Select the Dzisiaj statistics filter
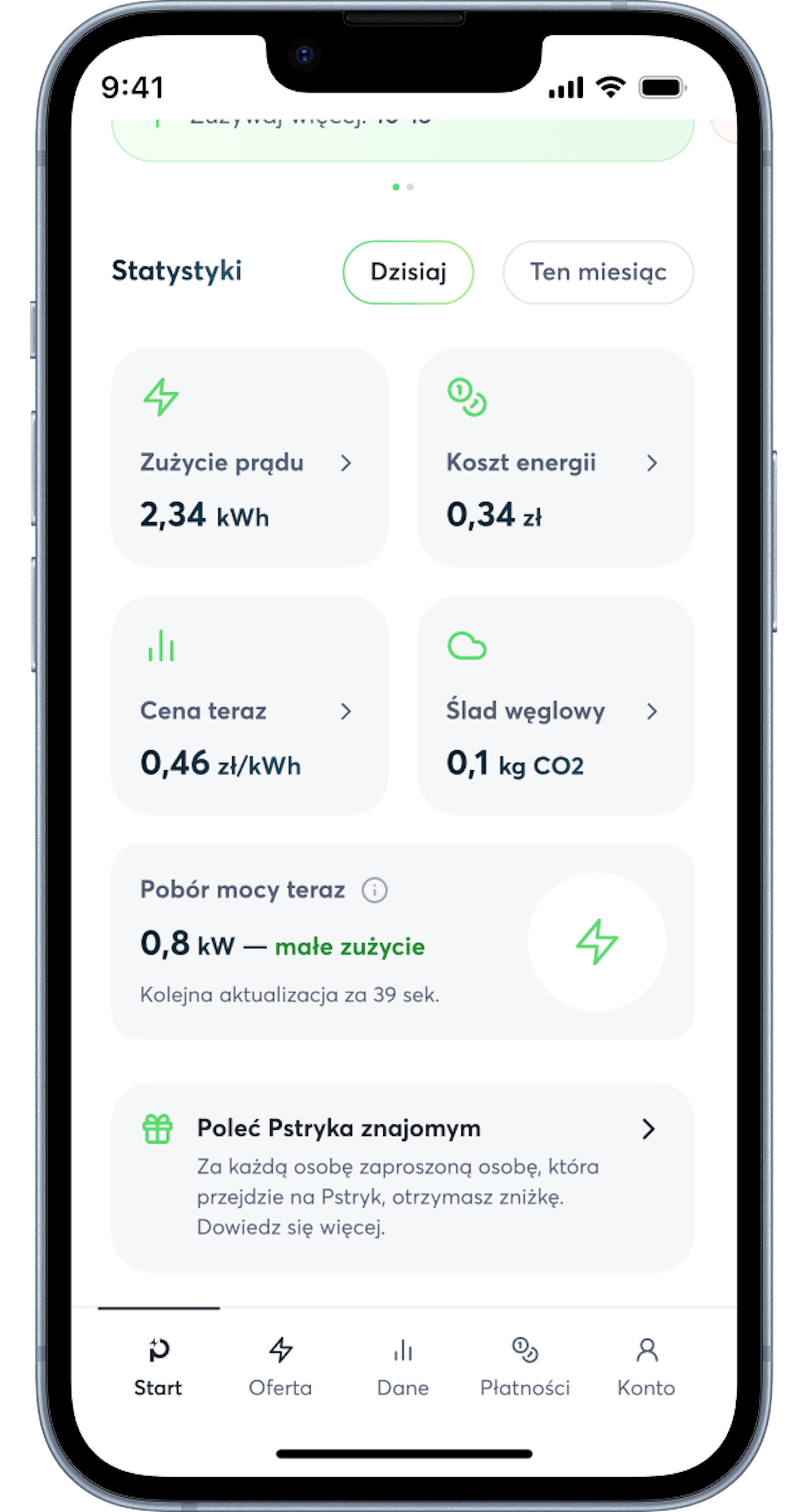Image resolution: width=806 pixels, height=1512 pixels. click(x=408, y=272)
